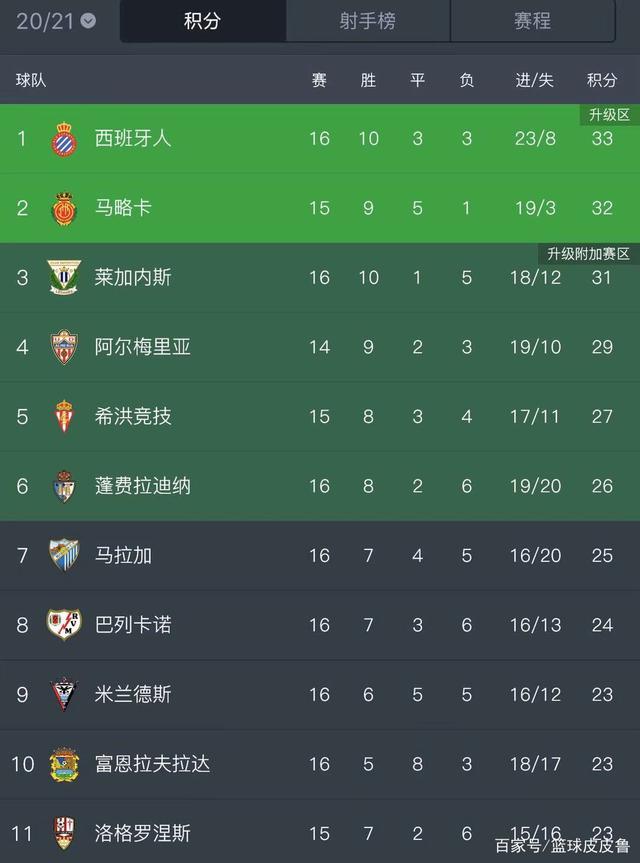640x863 pixels.
Task: Open the 20/21 season dropdown
Action: pyautogui.click(x=57, y=21)
